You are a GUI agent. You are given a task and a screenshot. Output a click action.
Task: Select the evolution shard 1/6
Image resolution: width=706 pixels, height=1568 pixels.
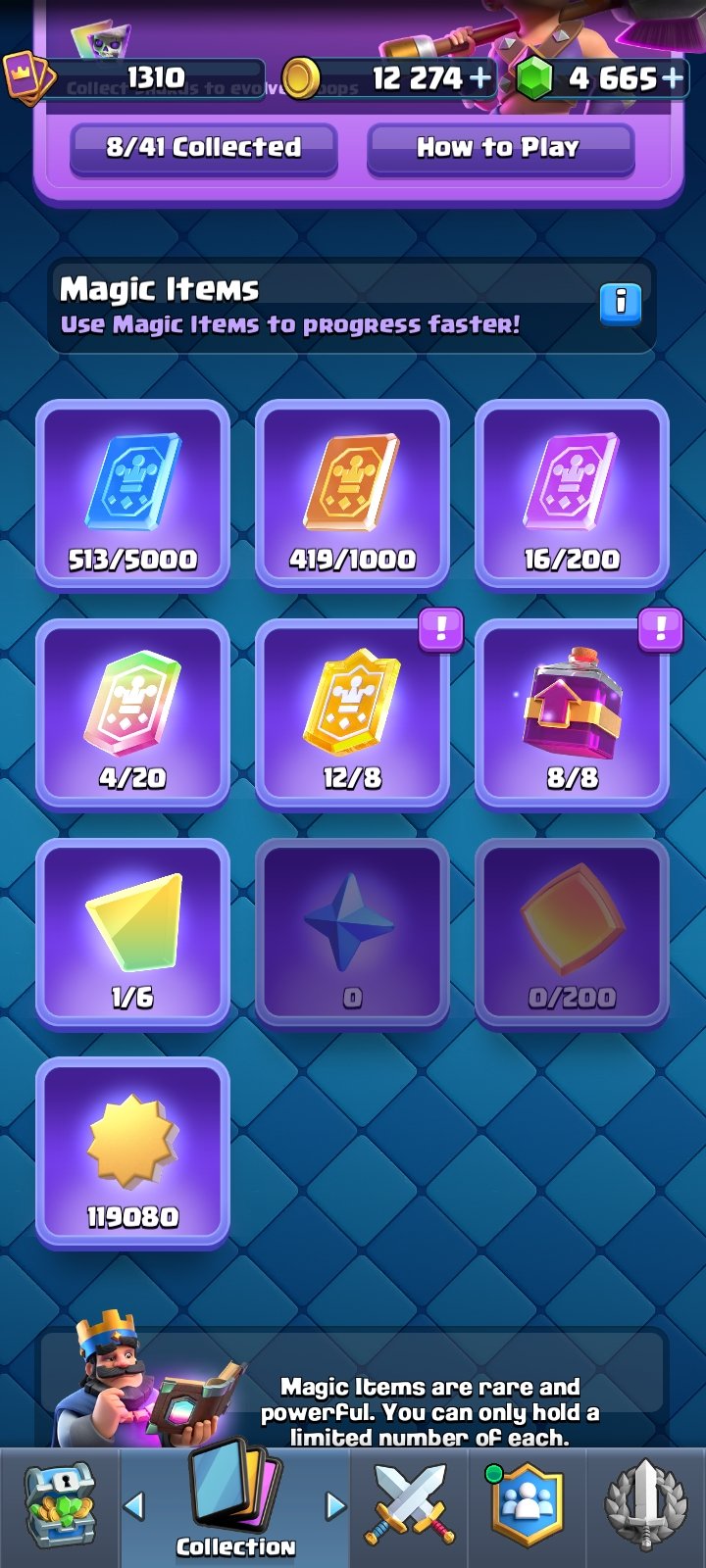(132, 933)
